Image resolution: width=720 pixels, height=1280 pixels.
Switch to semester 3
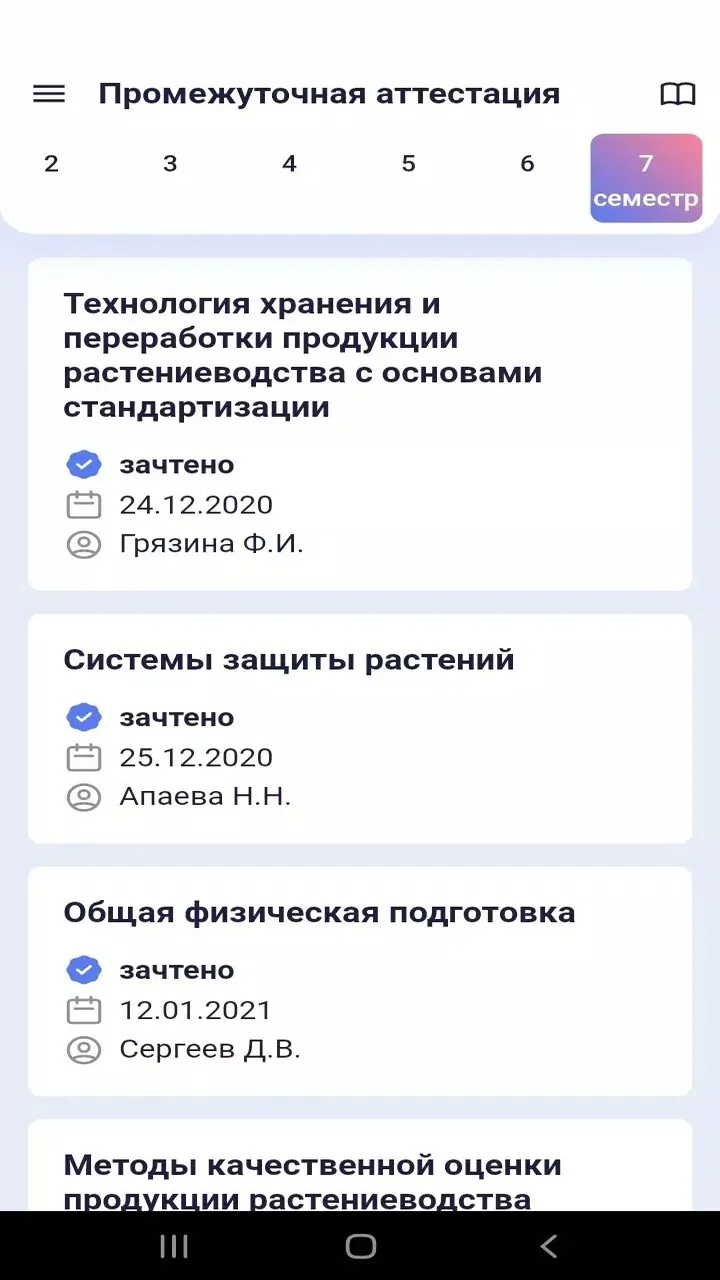click(170, 164)
